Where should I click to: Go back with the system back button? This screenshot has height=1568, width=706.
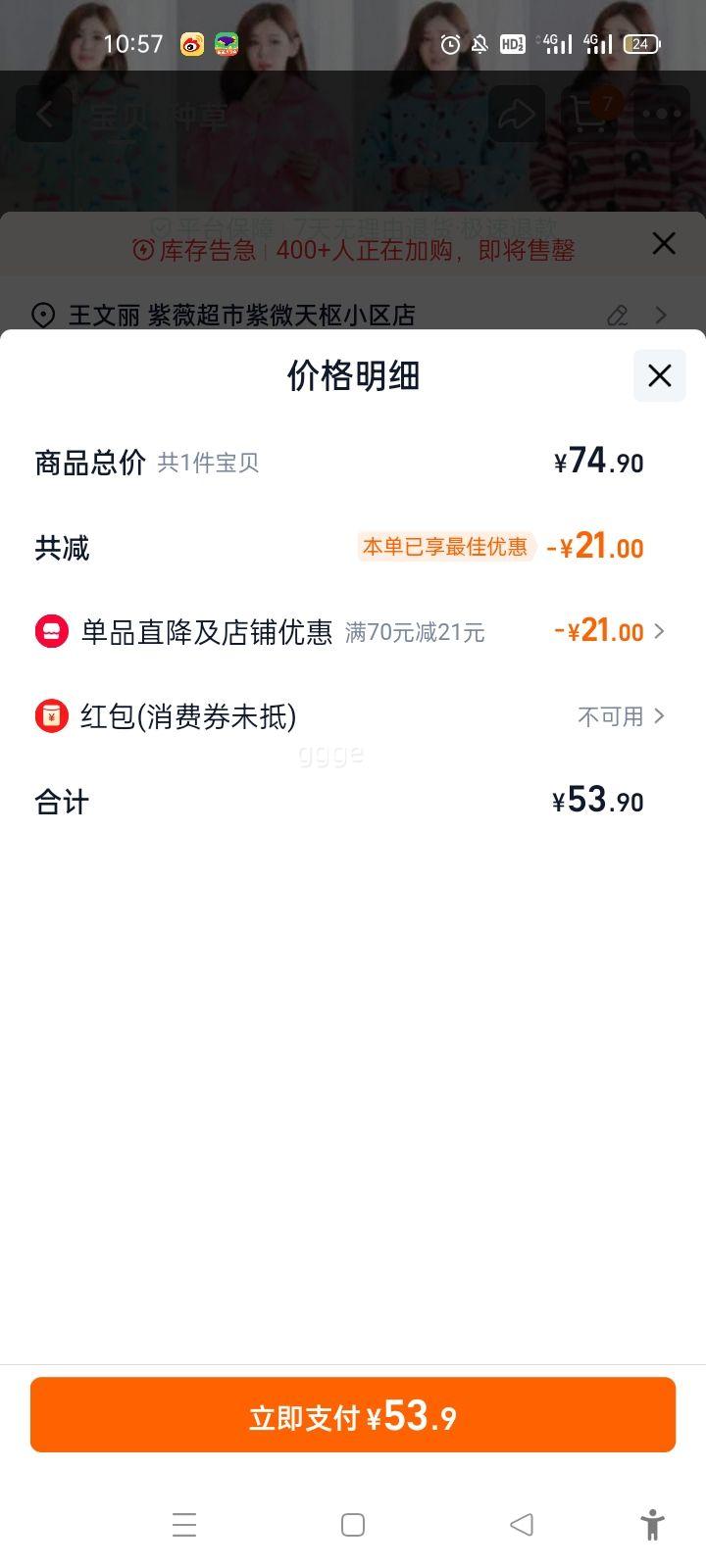pos(522,1525)
